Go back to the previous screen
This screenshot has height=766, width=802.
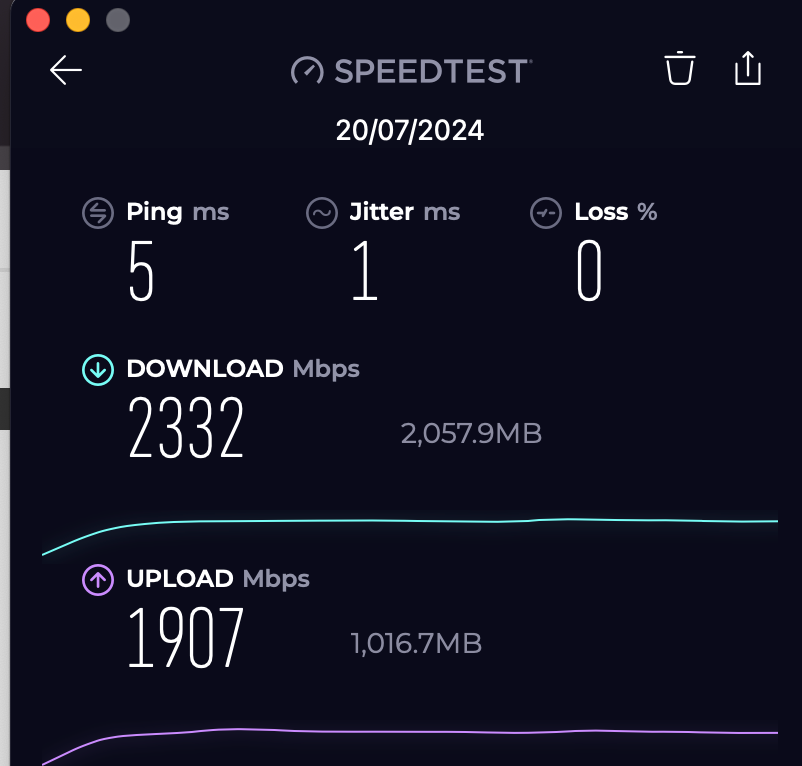click(66, 70)
